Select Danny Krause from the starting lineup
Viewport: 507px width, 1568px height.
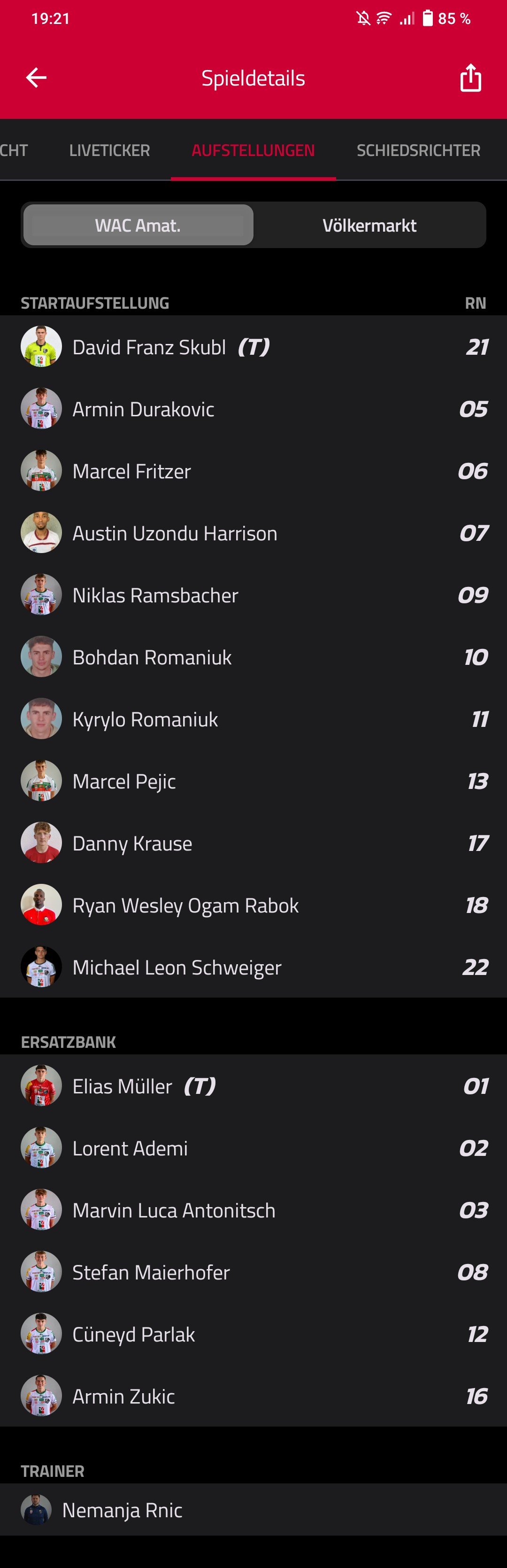pyautogui.click(x=132, y=843)
